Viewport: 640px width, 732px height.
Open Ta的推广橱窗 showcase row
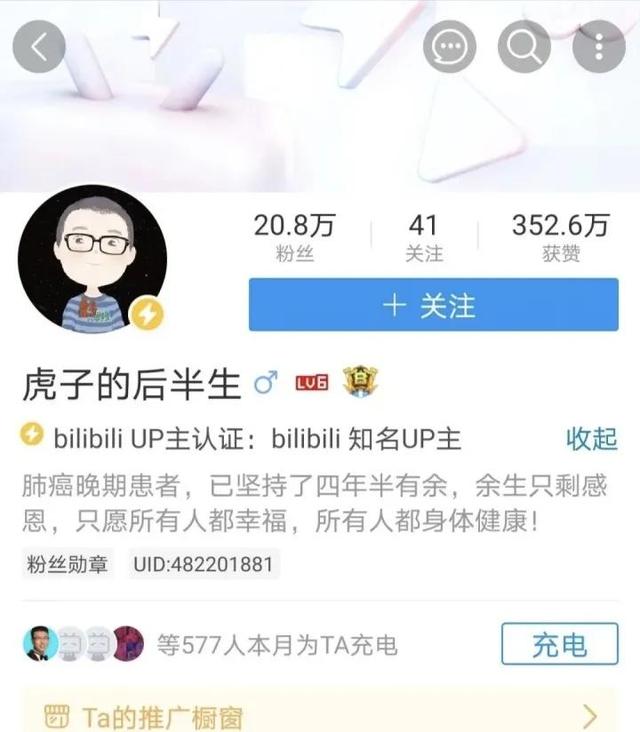click(320, 715)
